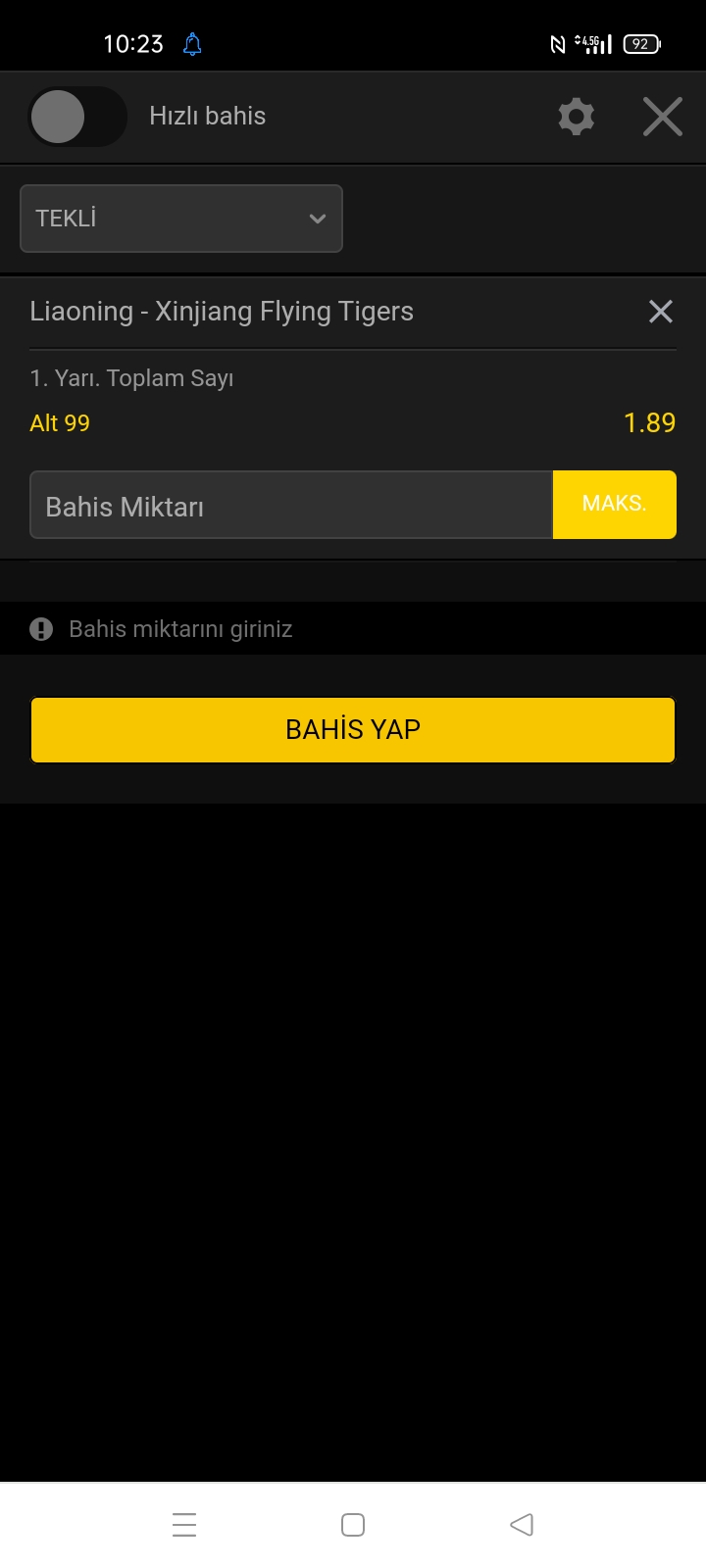Close the bet slip panel
The image size is (706, 1568).
click(663, 117)
